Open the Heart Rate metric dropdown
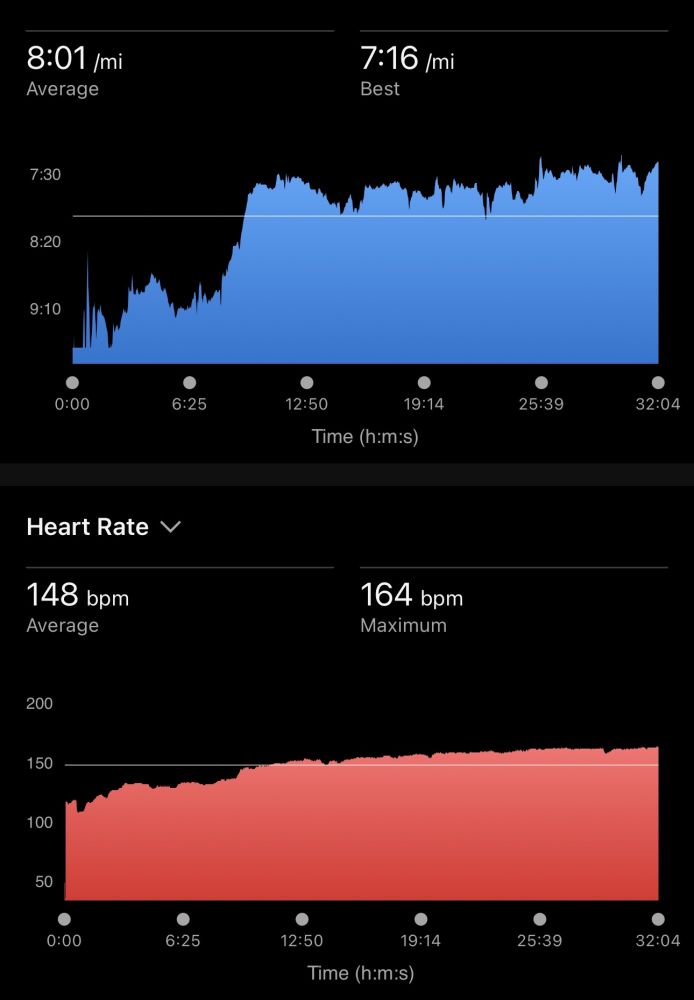Screen dimensions: 694x1000 coord(104,527)
